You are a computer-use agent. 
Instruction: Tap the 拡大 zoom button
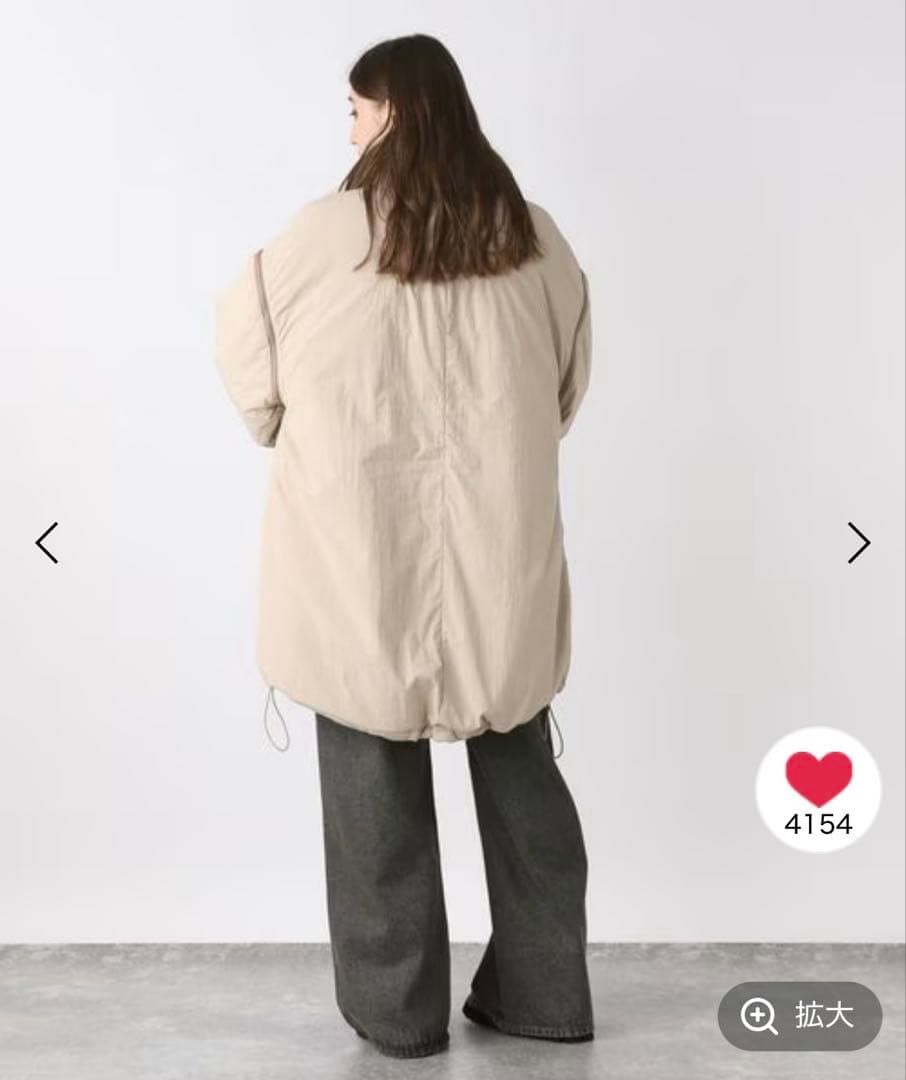800,1016
